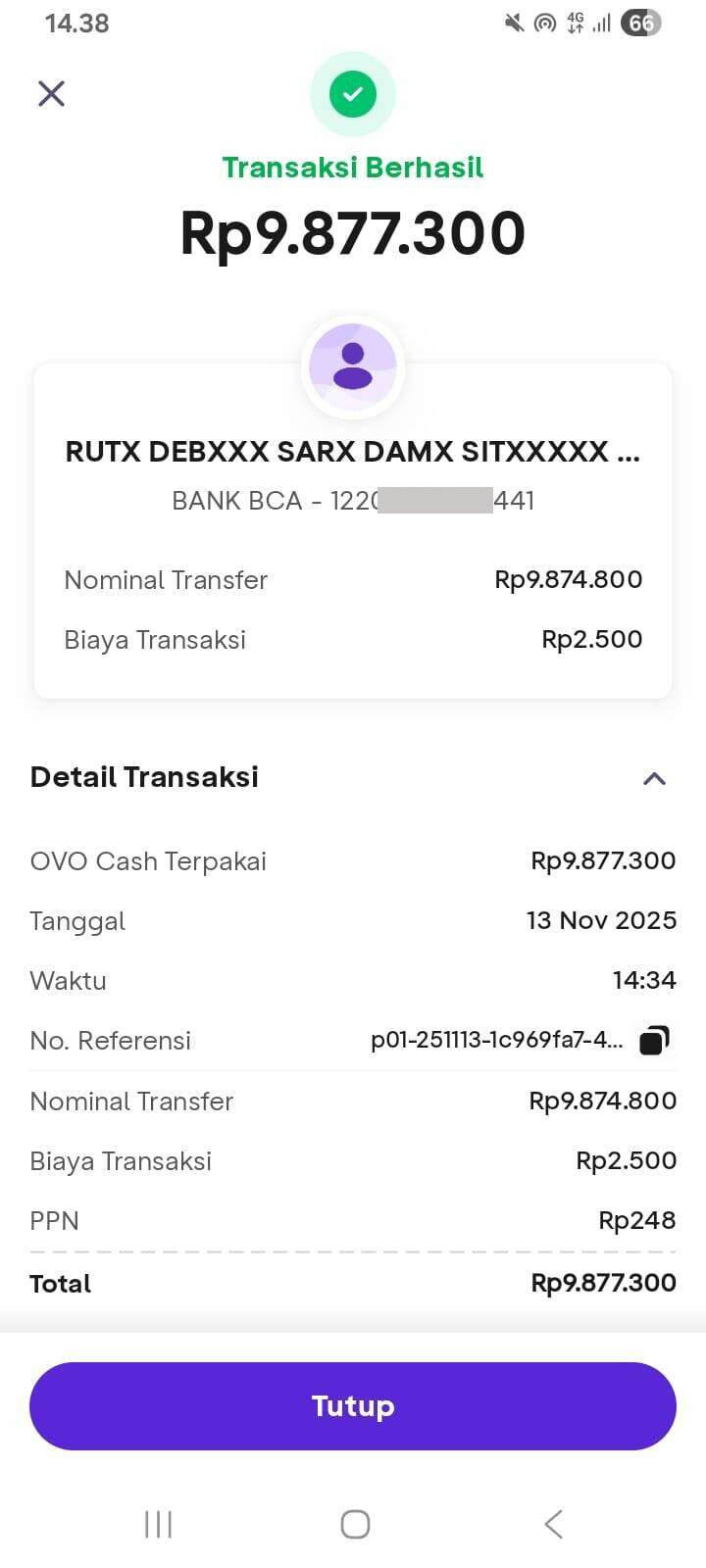
Task: Expand transaction details with the arrow control
Action: click(x=654, y=777)
